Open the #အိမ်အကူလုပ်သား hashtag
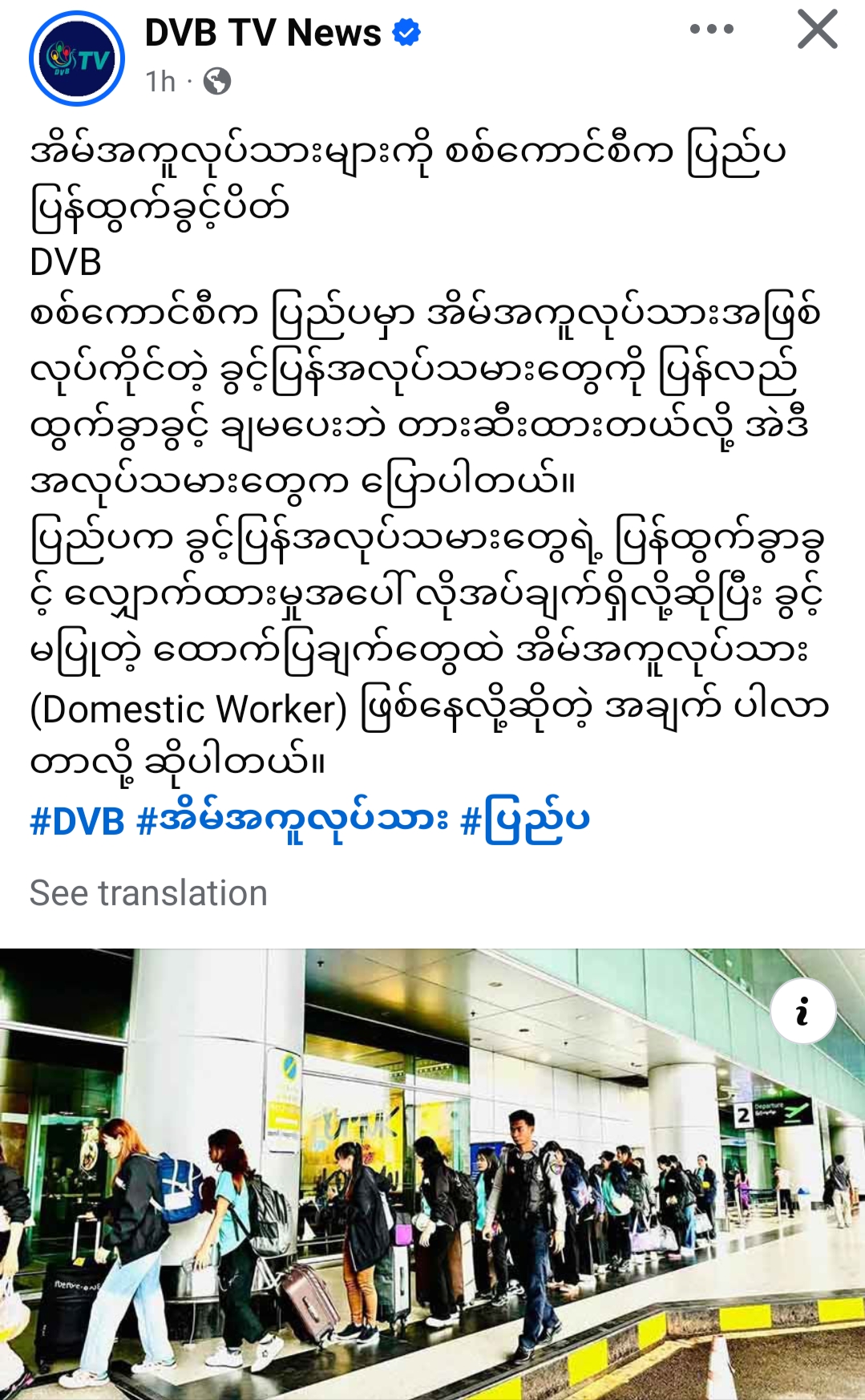Screen dimensions: 865x1400 click(292, 821)
